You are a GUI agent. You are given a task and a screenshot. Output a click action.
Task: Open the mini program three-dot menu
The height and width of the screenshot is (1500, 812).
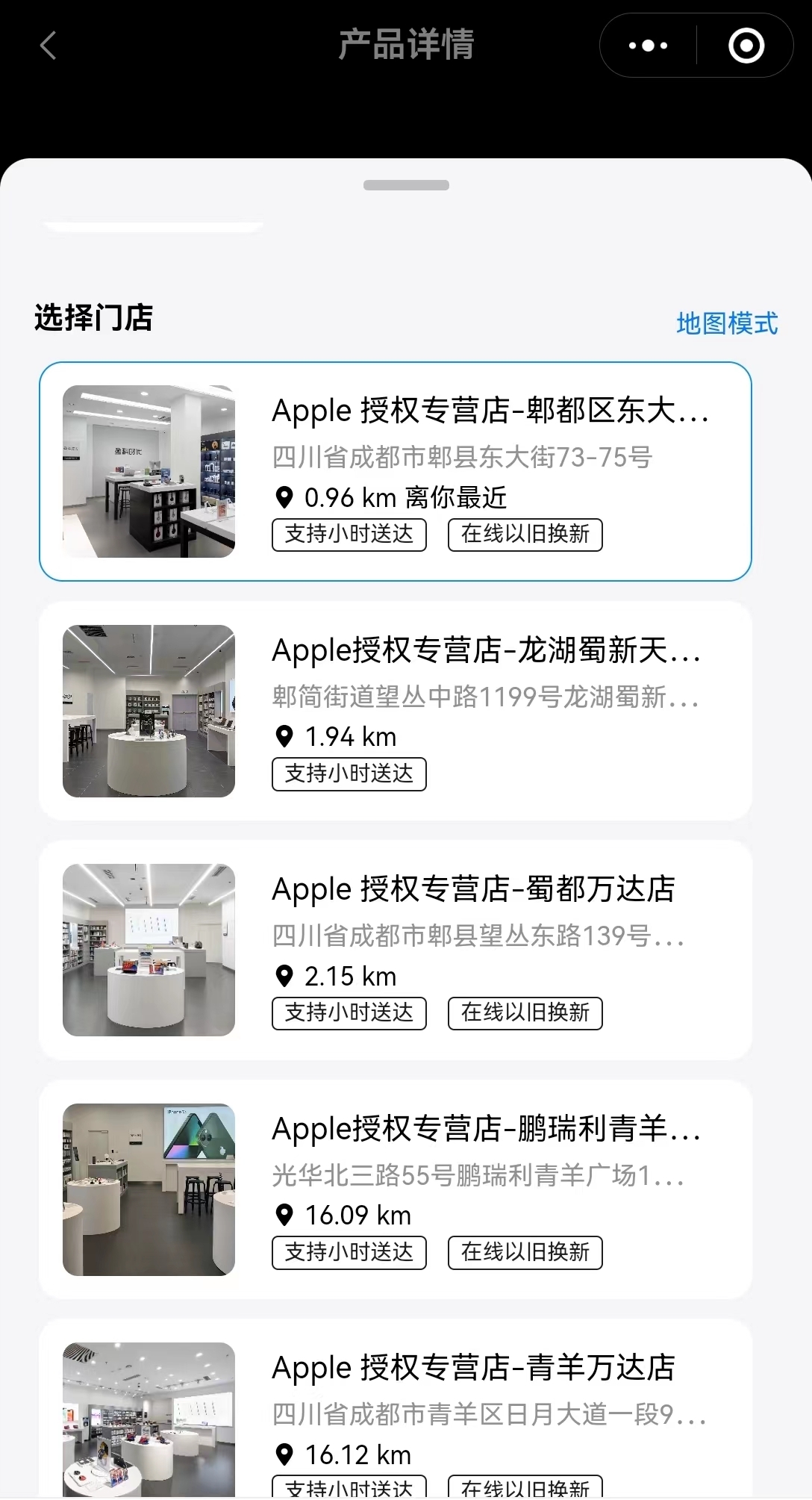click(x=648, y=46)
